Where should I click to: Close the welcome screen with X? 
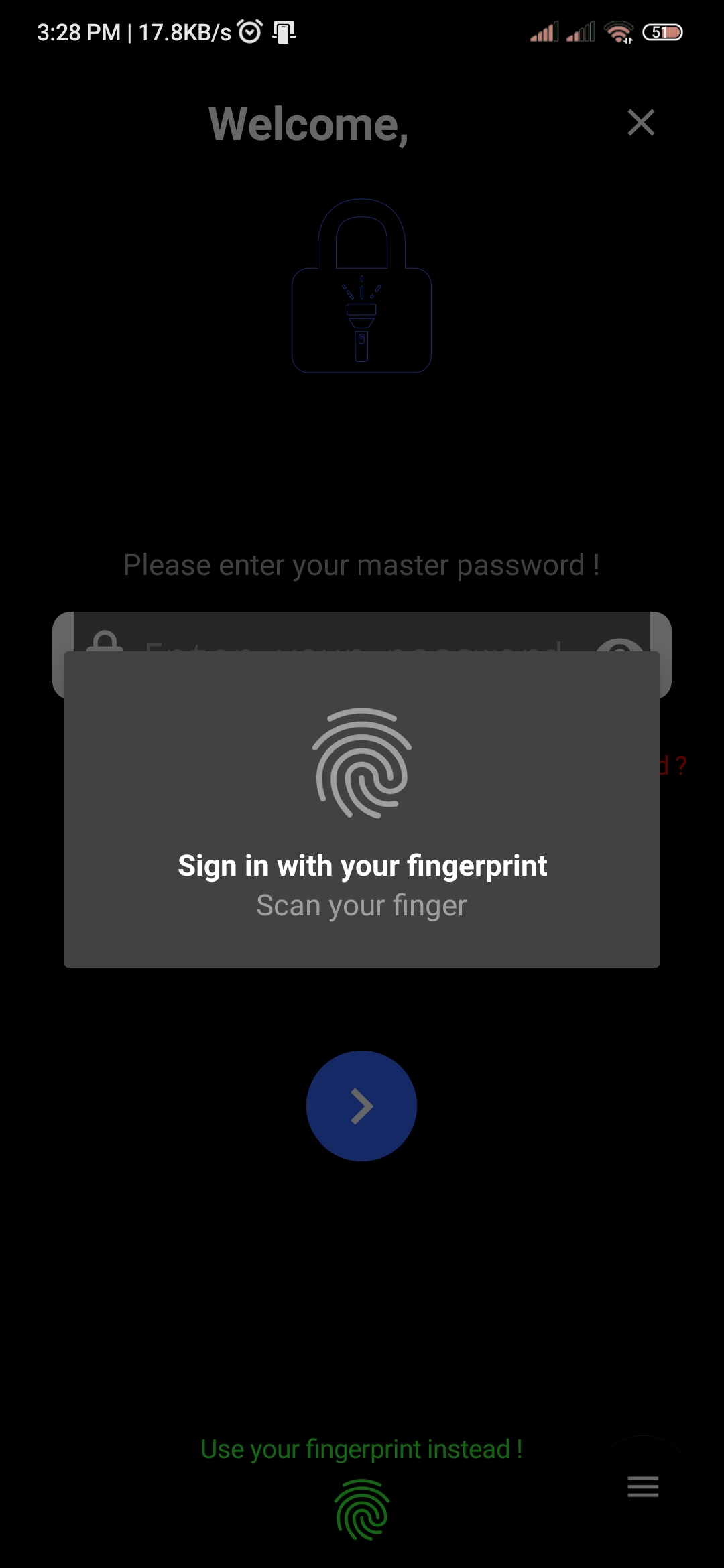(641, 123)
